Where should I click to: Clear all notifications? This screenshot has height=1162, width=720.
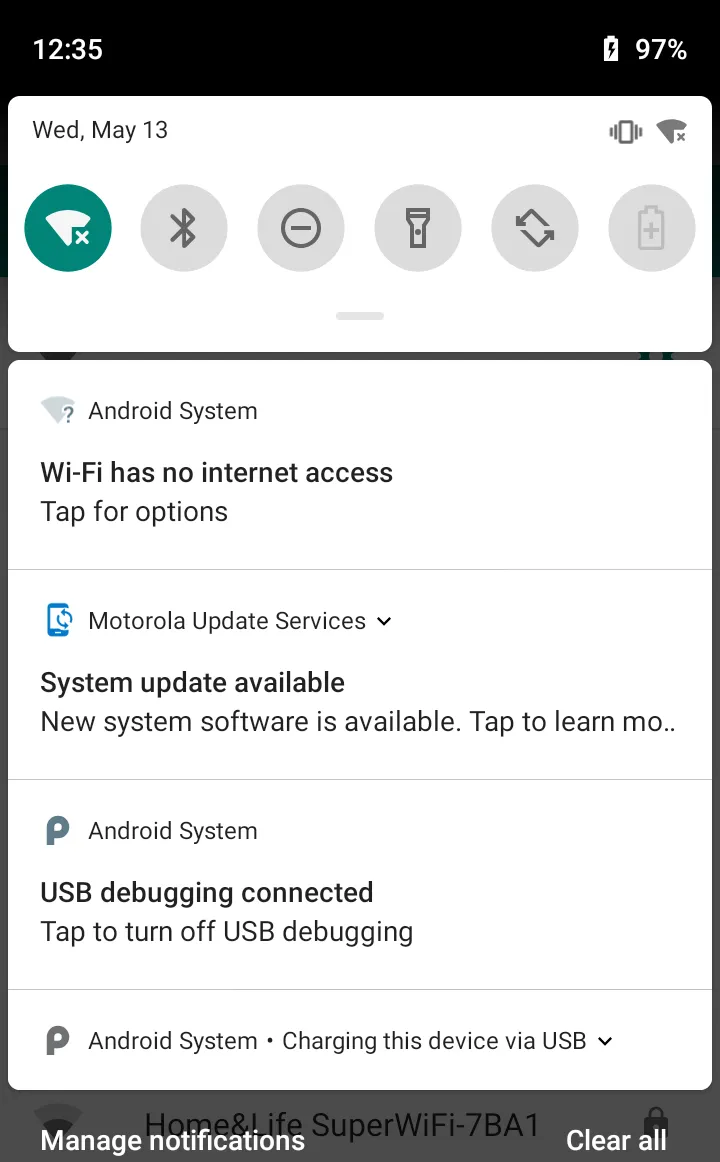[x=616, y=1141]
